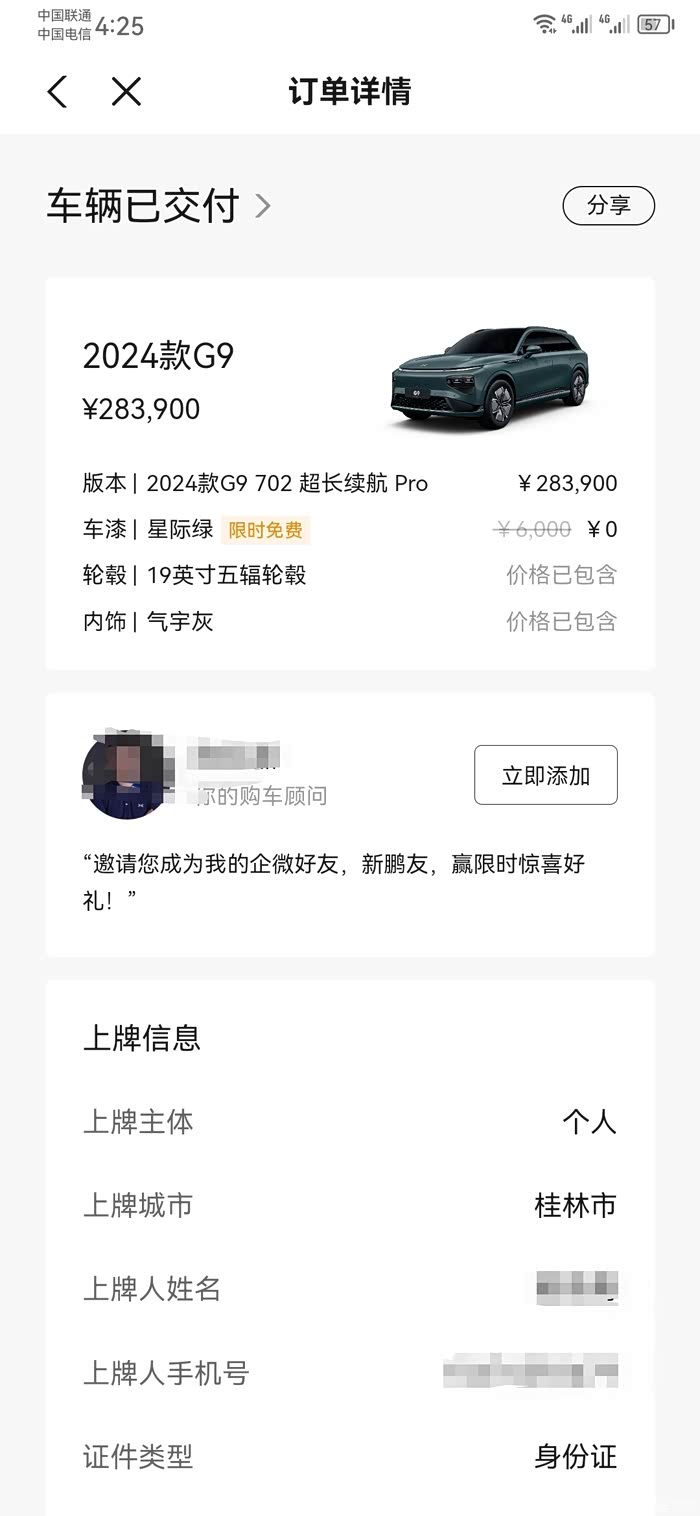Go back using the top-left arrow
Viewport: 700px width, 1516px height.
pyautogui.click(x=58, y=92)
